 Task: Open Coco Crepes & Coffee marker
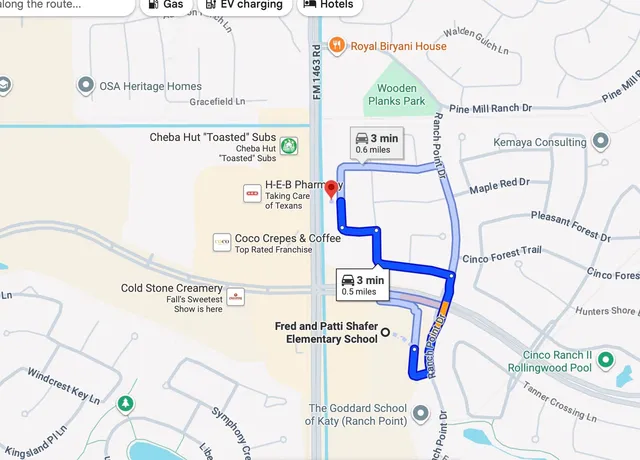click(222, 242)
